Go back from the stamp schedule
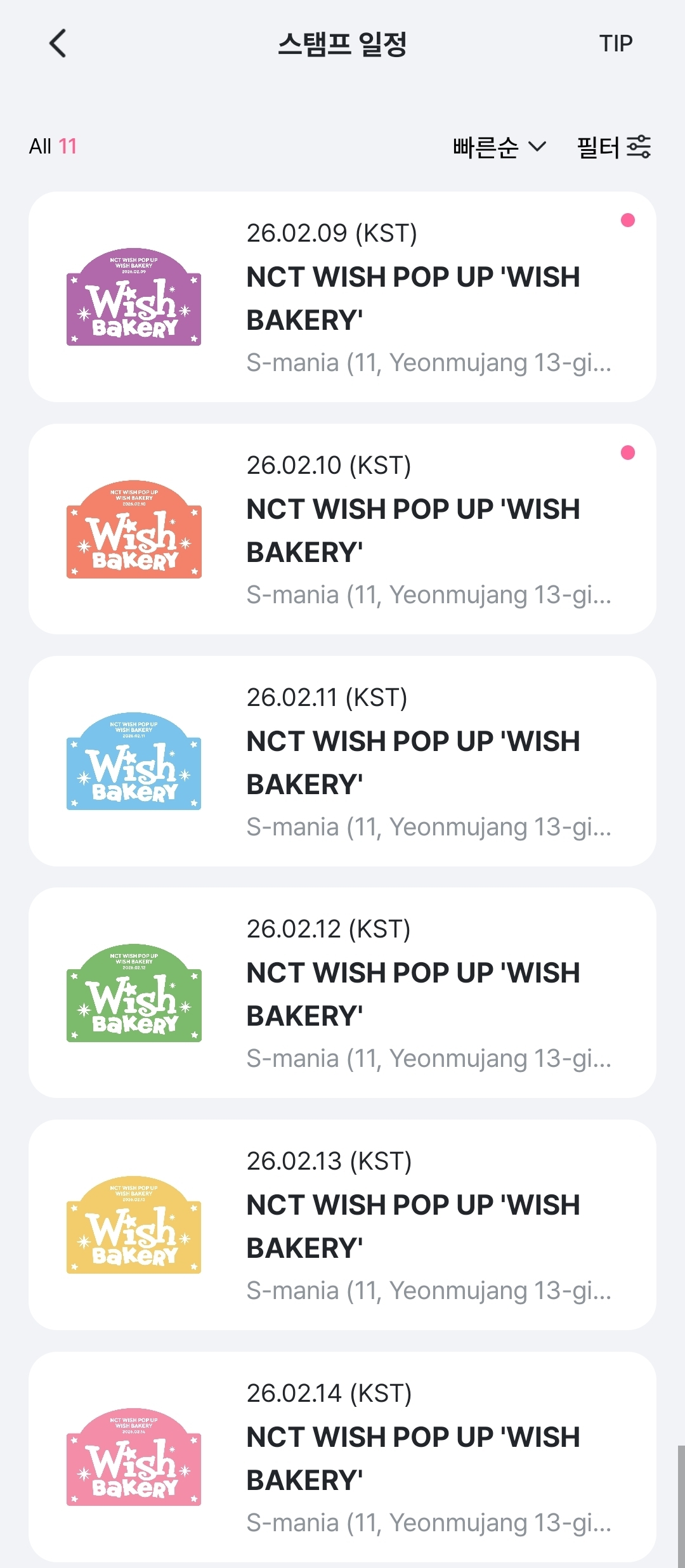 point(58,44)
